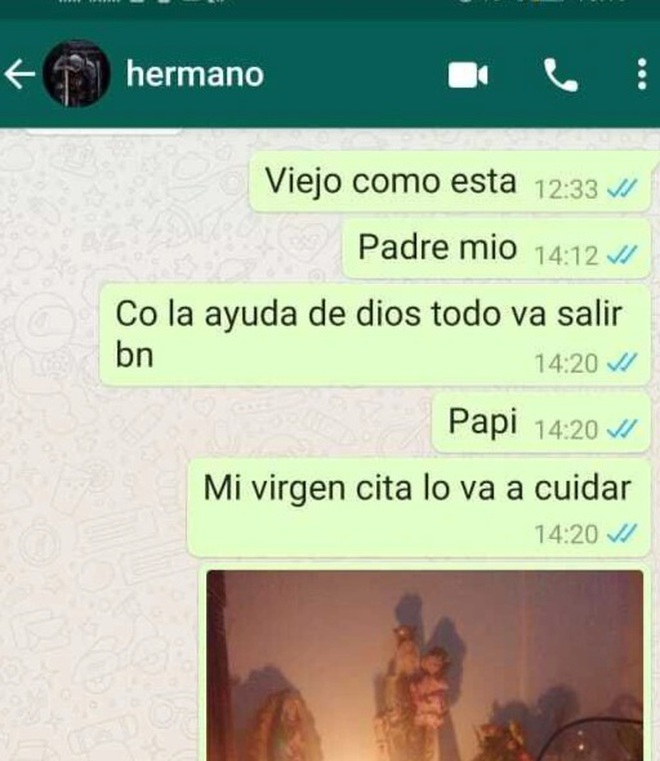Go back to the chat list
The height and width of the screenshot is (761, 660).
20,75
